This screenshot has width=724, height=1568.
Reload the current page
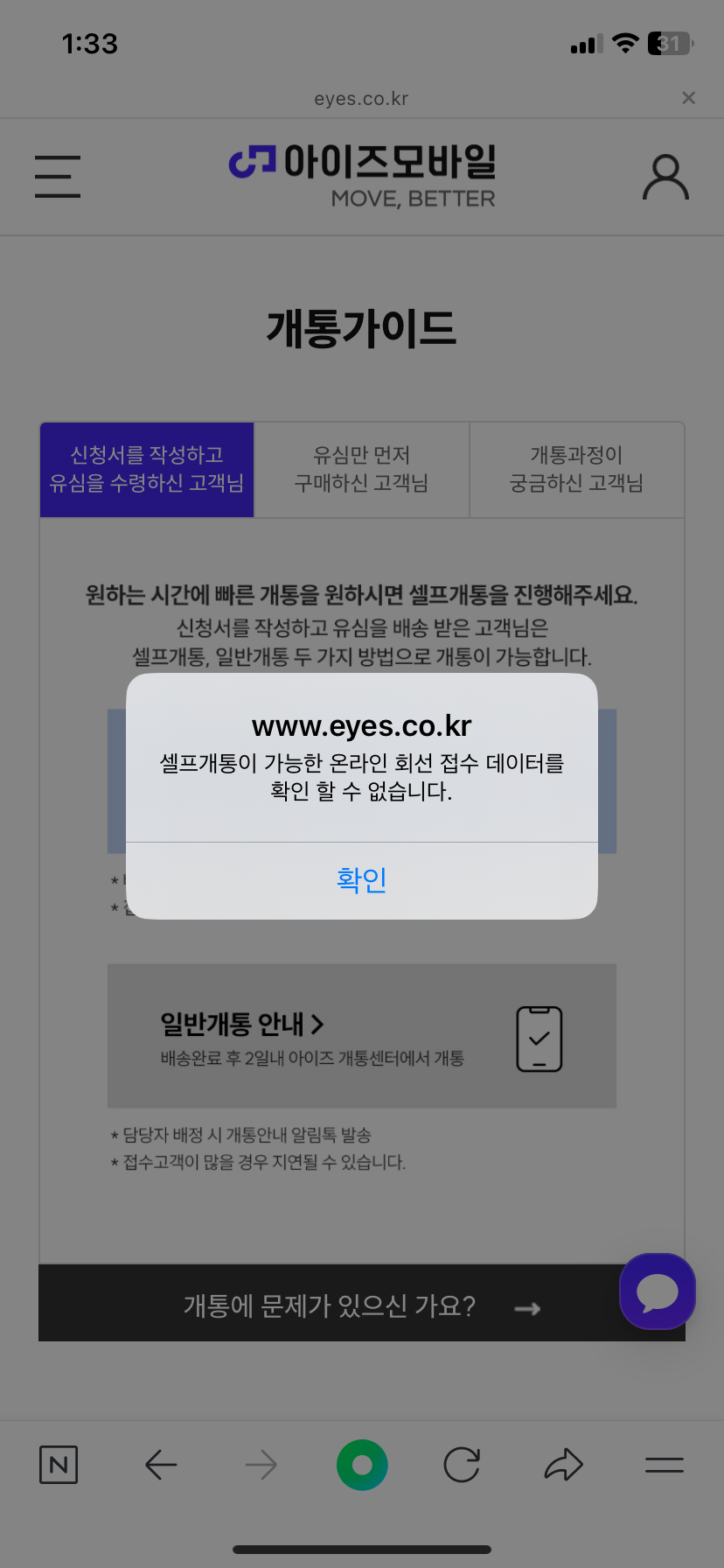462,1465
